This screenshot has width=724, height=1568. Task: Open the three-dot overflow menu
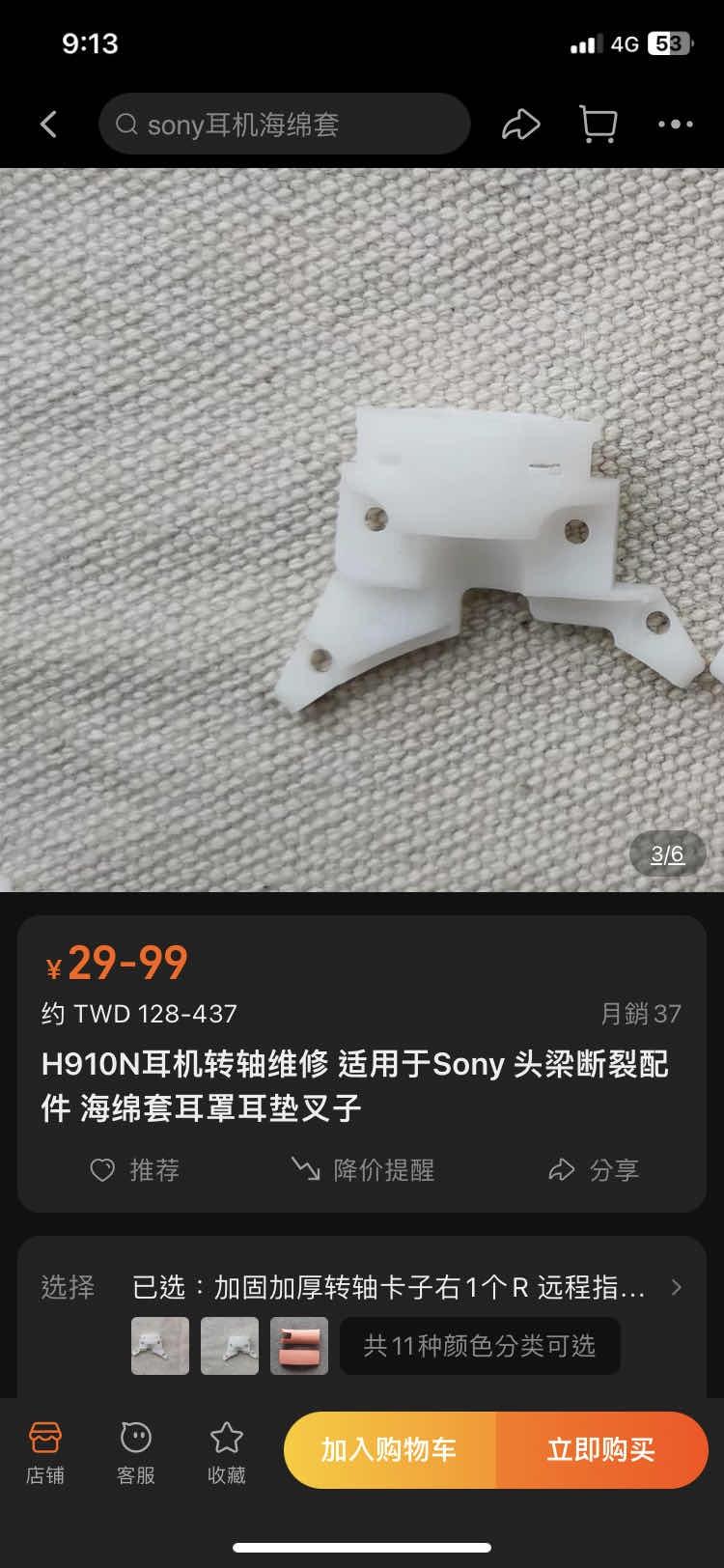pyautogui.click(x=675, y=125)
